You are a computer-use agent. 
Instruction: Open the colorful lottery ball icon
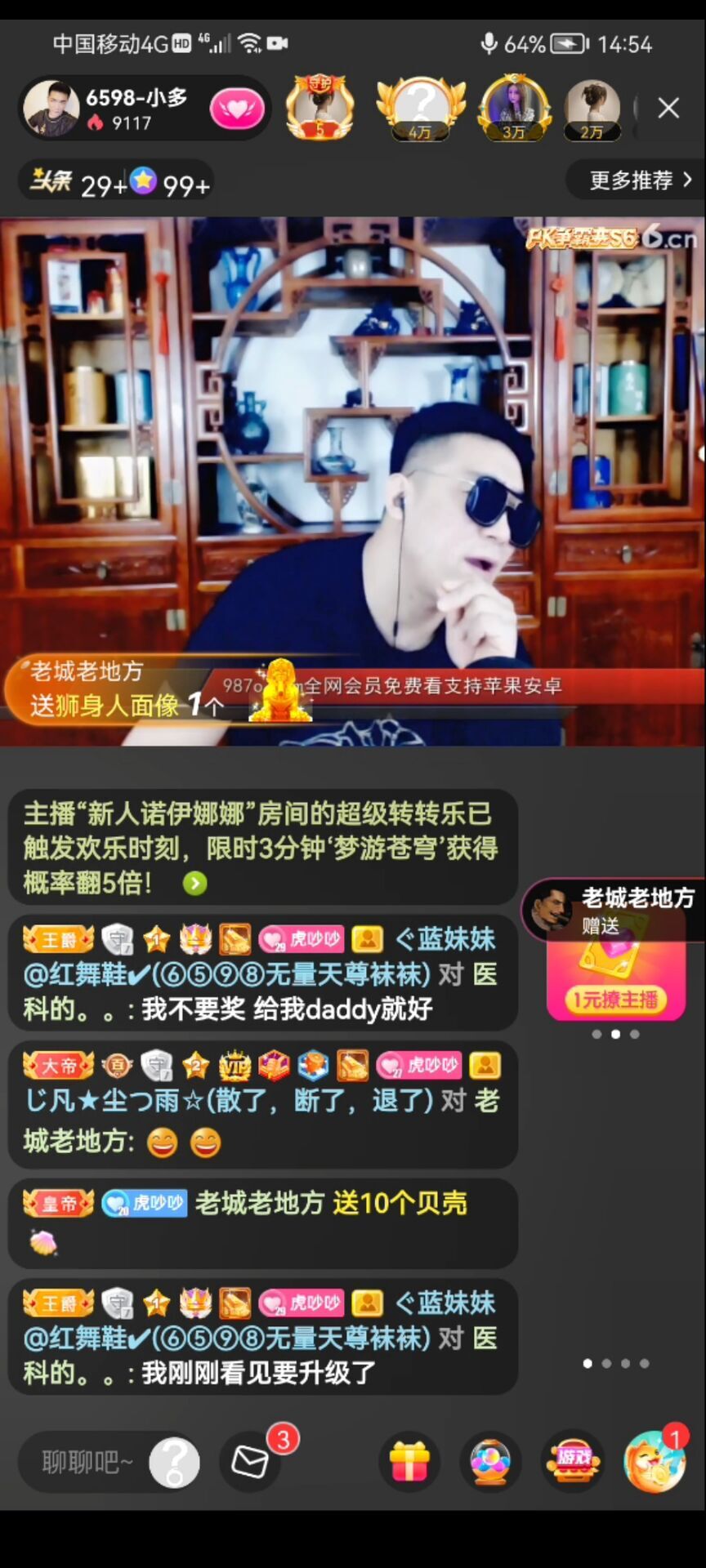coord(490,1462)
